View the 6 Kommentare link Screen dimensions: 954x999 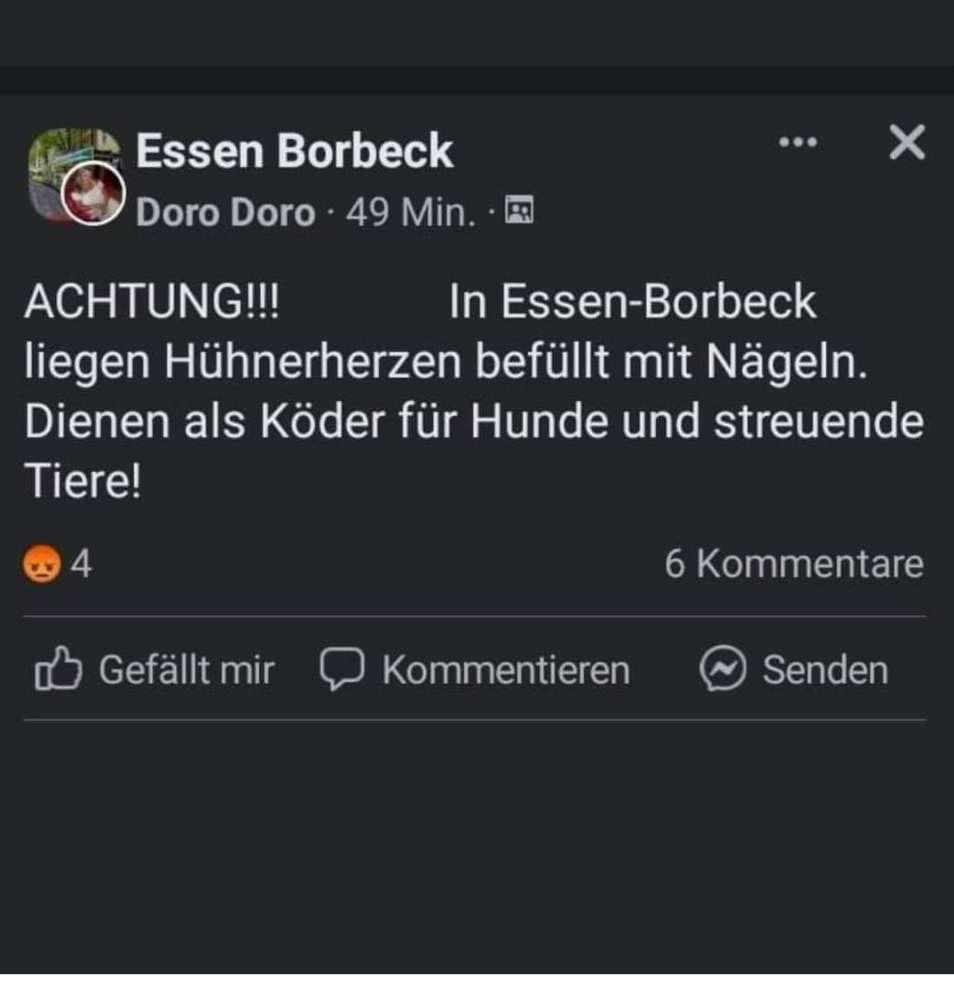point(795,564)
